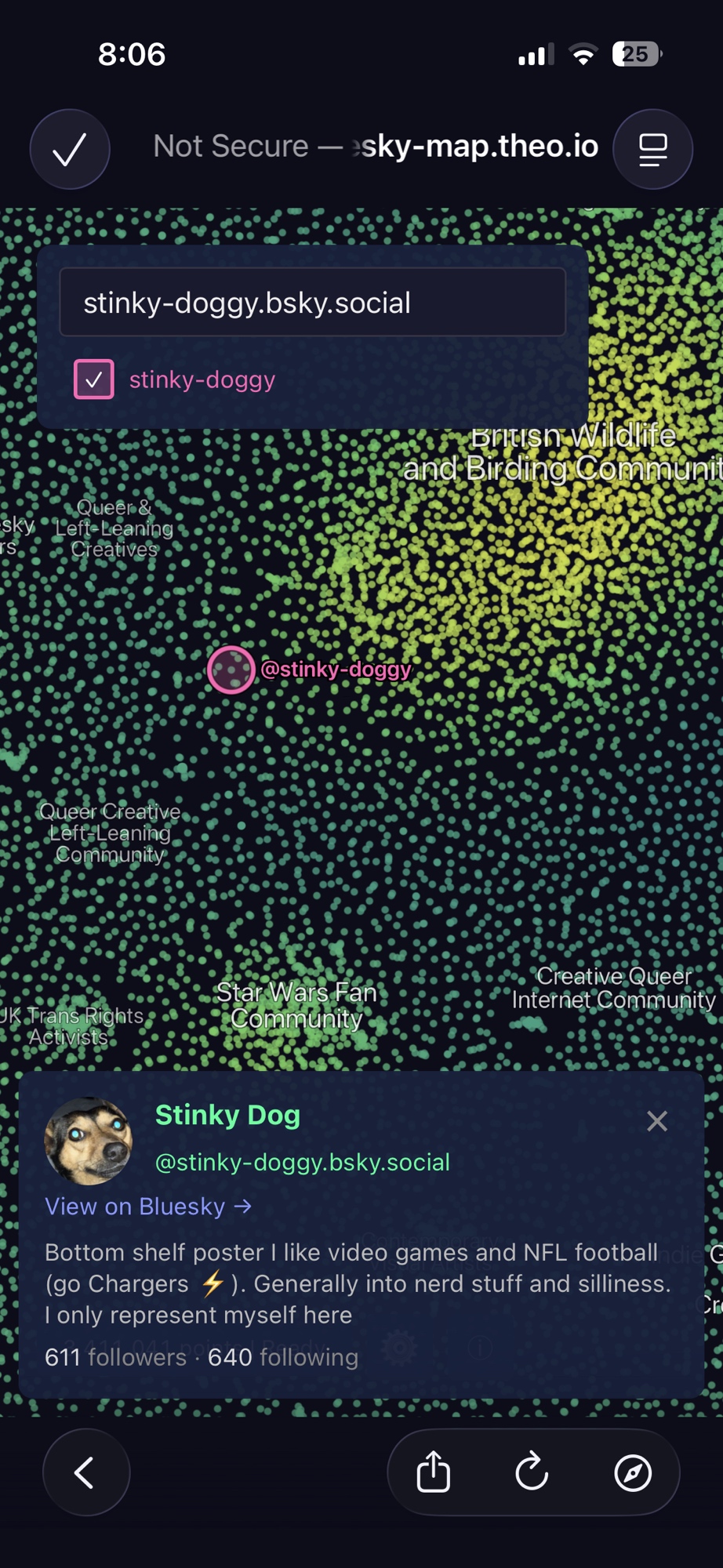Screen dimensions: 723x1568
Task: Share this page
Action: [433, 1472]
